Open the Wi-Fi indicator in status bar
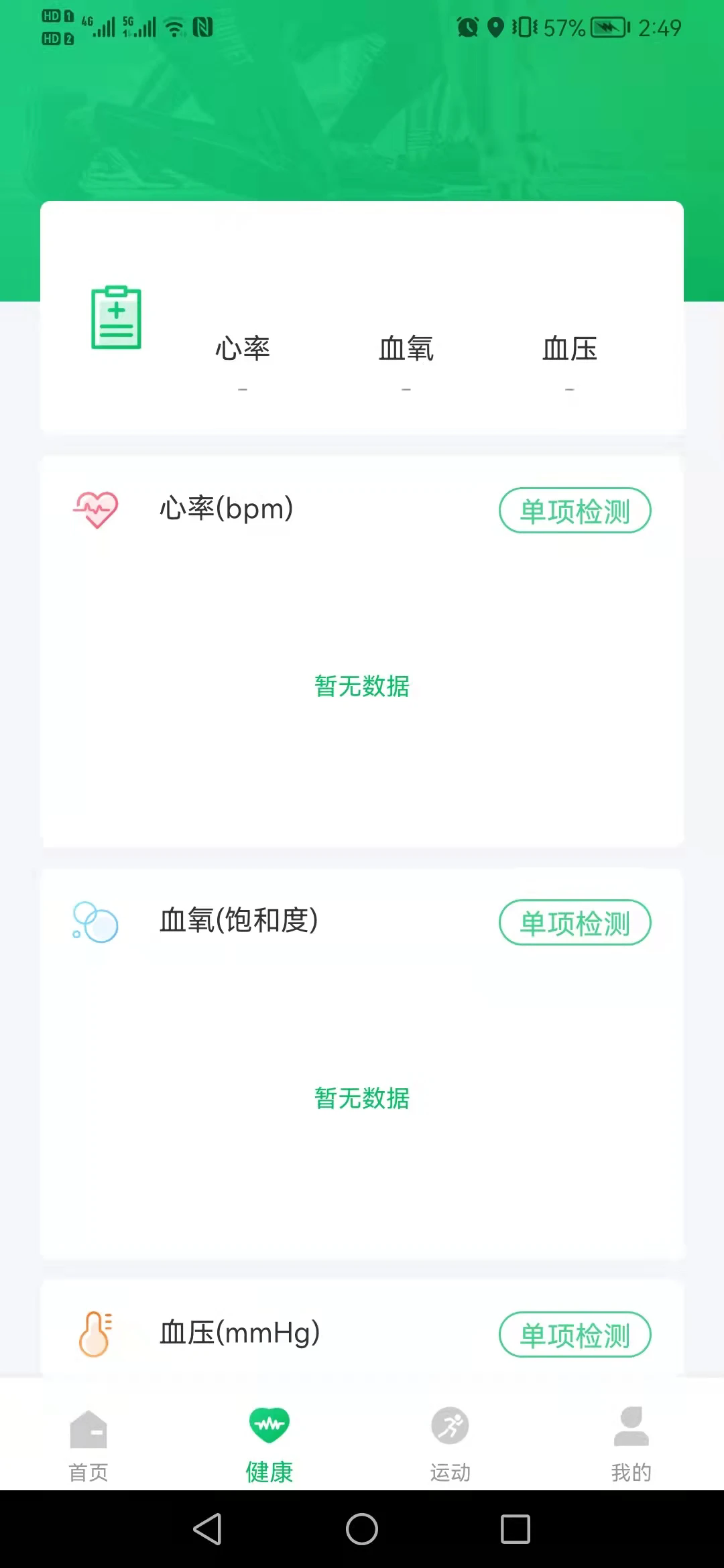This screenshot has height=1568, width=724. [173, 27]
